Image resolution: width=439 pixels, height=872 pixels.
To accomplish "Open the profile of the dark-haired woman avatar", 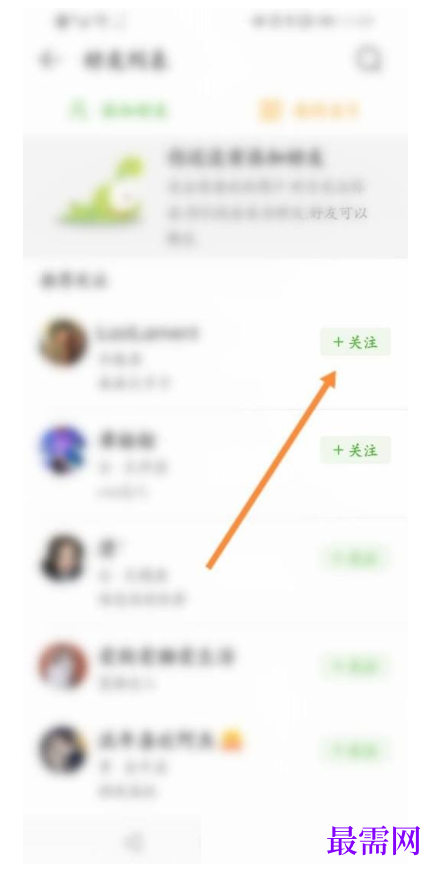I will click(x=63, y=558).
